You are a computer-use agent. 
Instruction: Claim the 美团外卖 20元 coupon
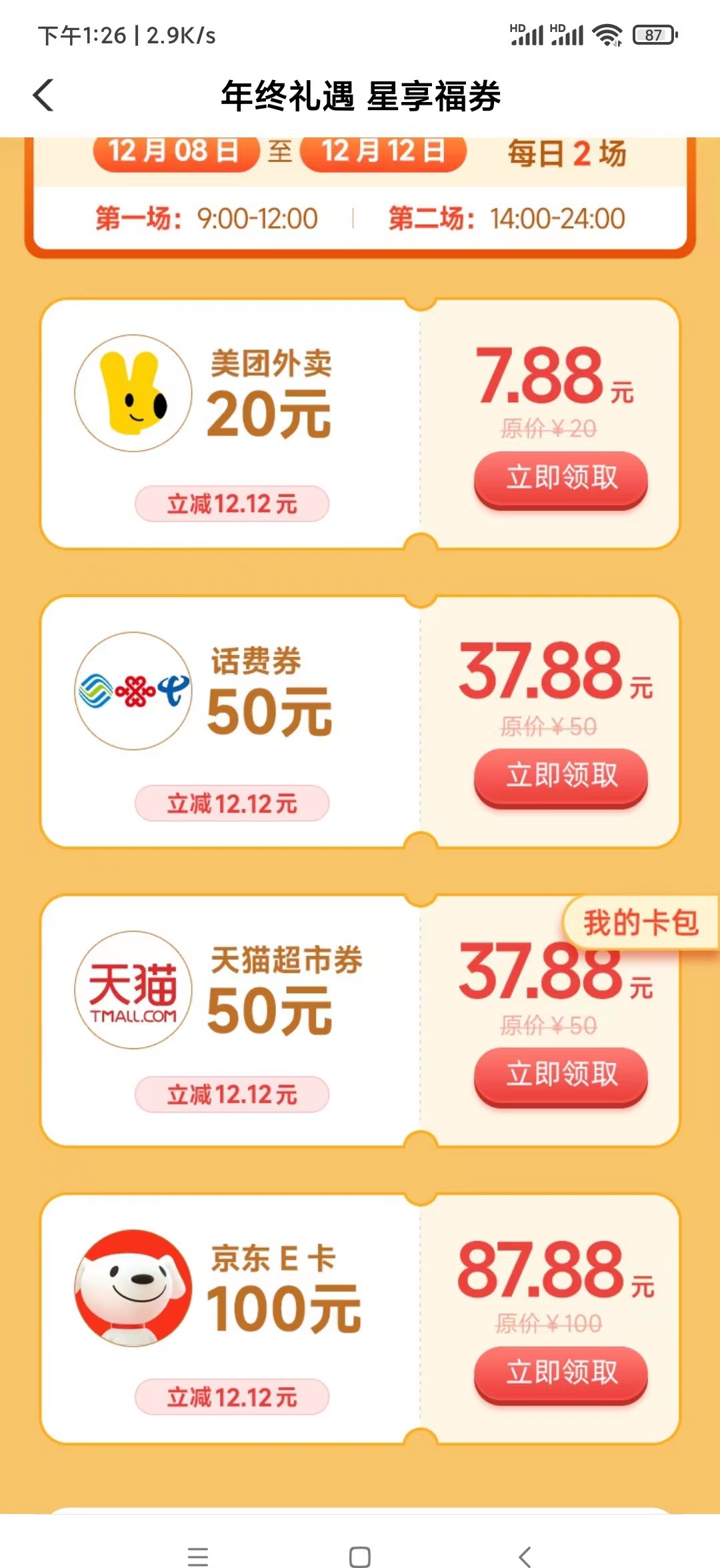[561, 478]
